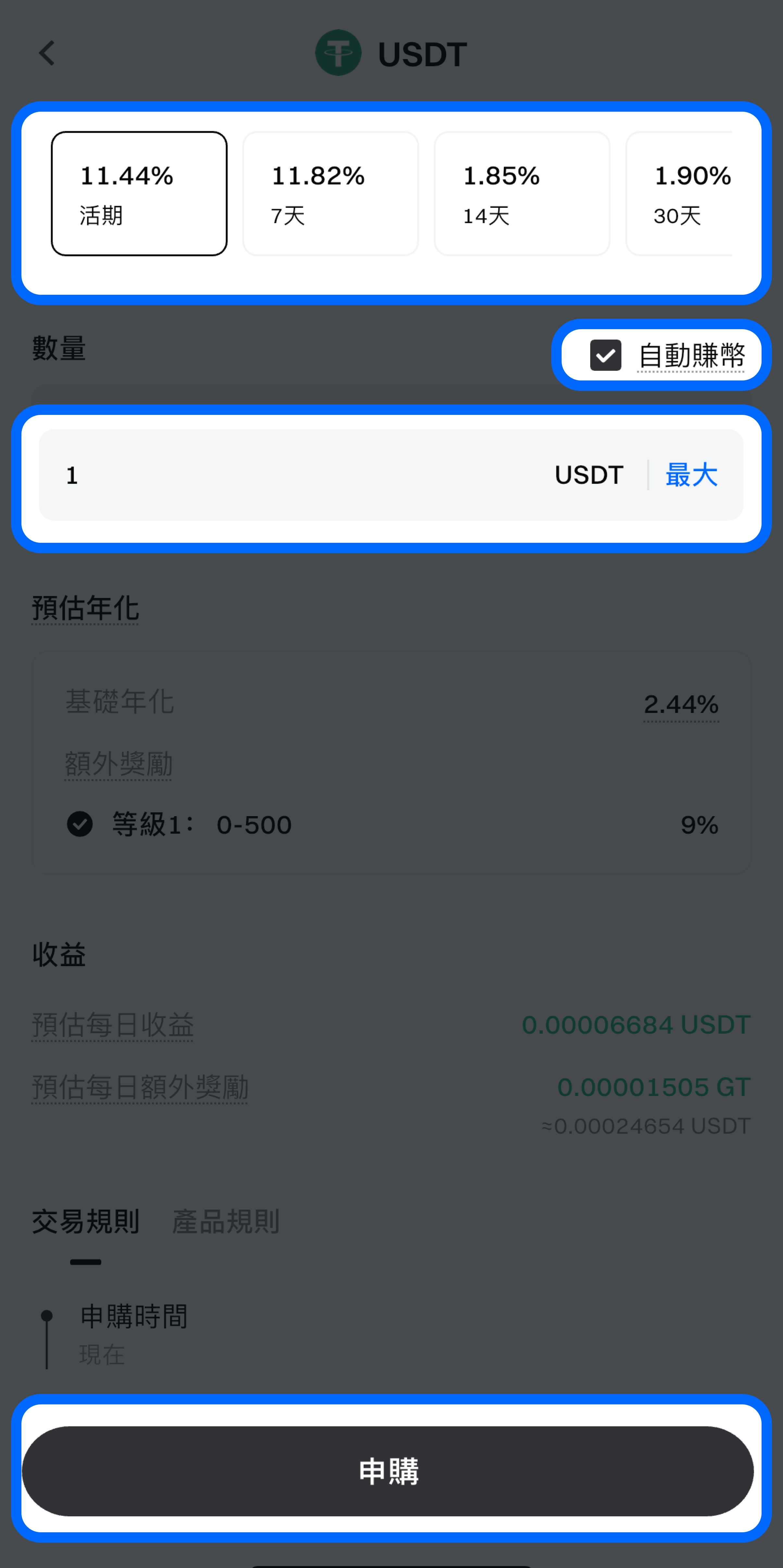Confirm with the 申購 button
783x1568 pixels.
pos(388,1471)
